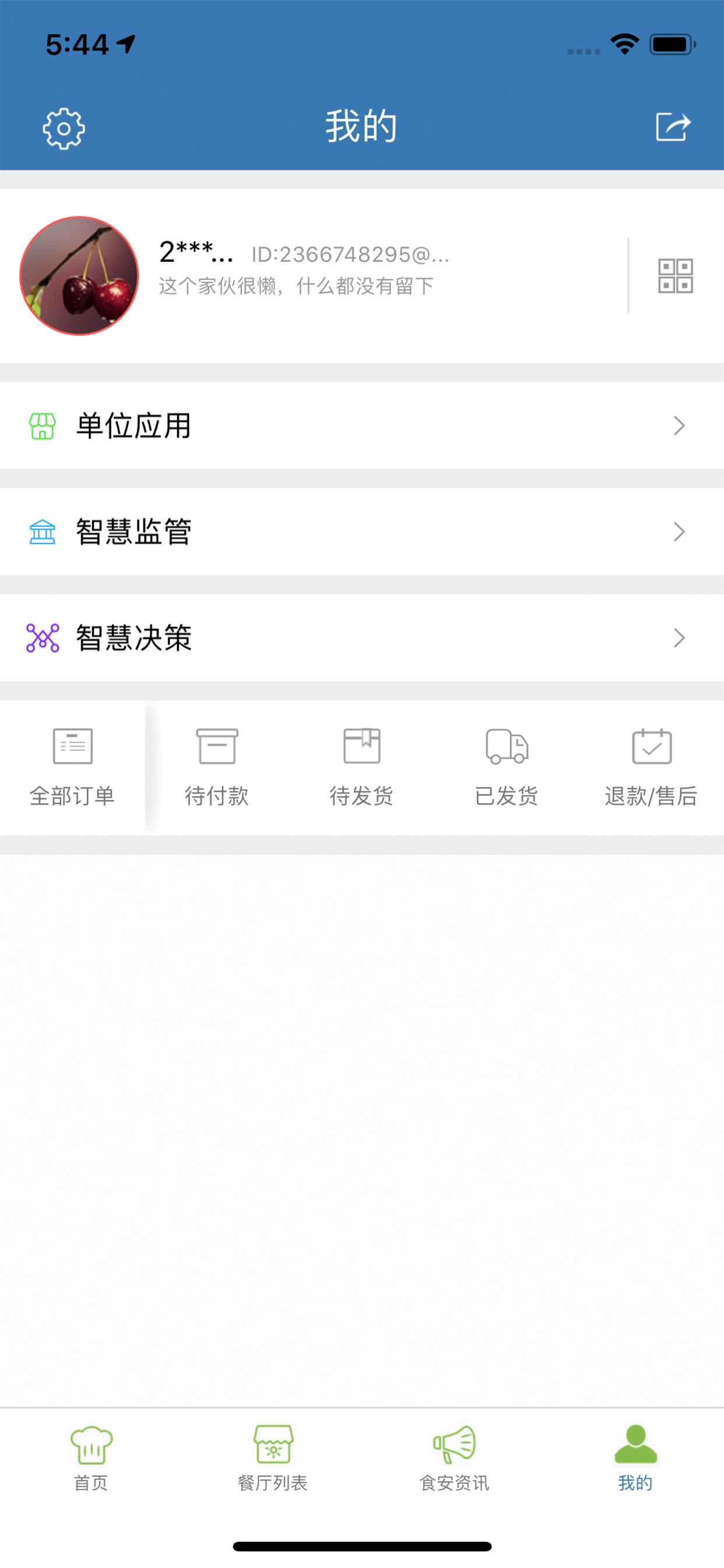Select 待付款 orders
The image size is (724, 1568).
tap(217, 767)
